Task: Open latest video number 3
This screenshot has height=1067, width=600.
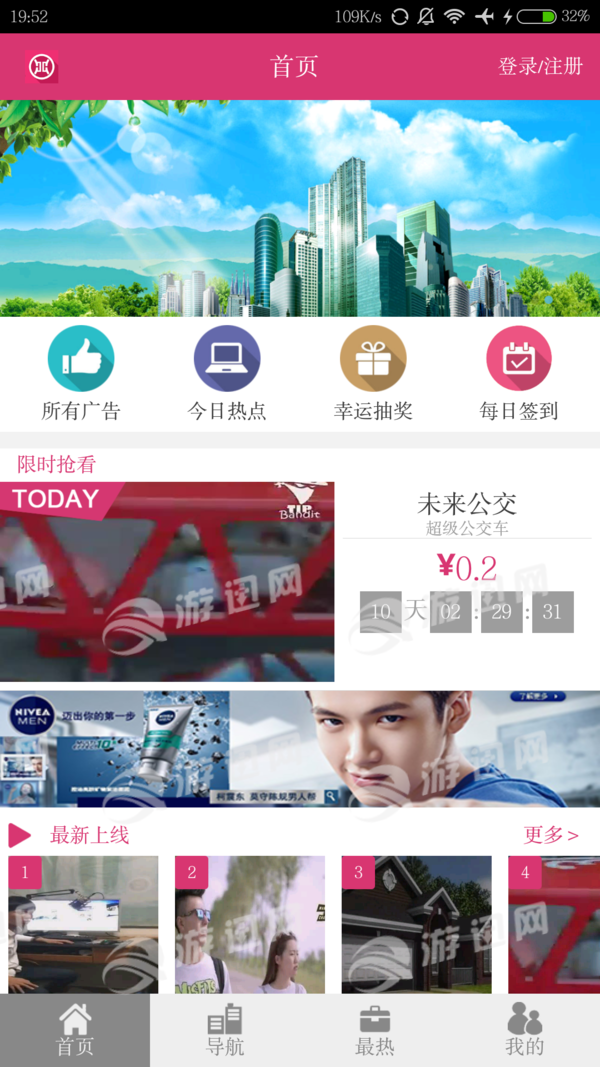Action: coord(416,924)
